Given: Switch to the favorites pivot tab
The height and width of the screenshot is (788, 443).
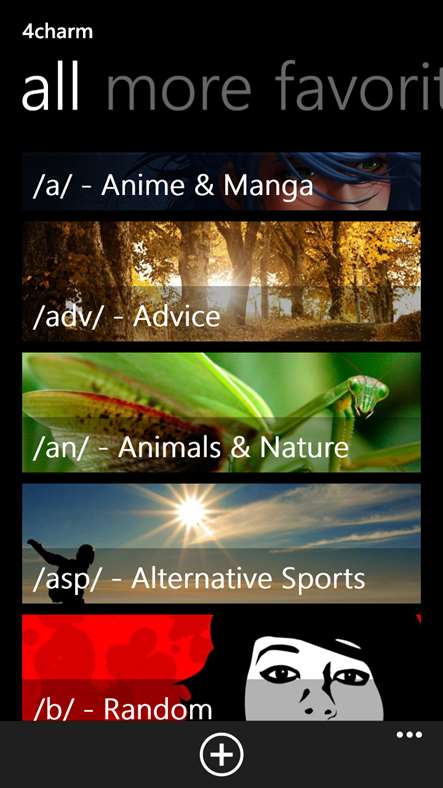Looking at the screenshot, I should 359,86.
